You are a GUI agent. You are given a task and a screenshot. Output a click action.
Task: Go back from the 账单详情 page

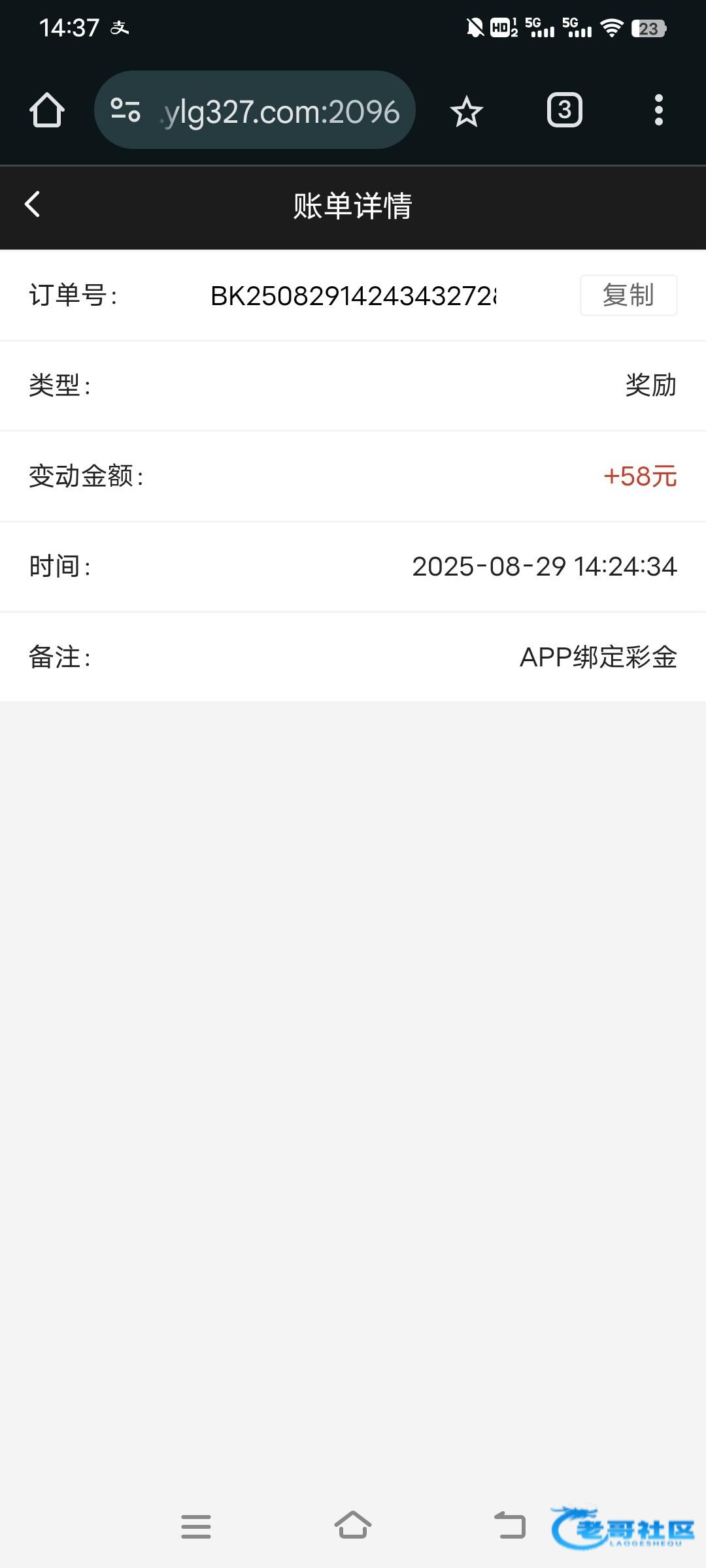(x=33, y=204)
